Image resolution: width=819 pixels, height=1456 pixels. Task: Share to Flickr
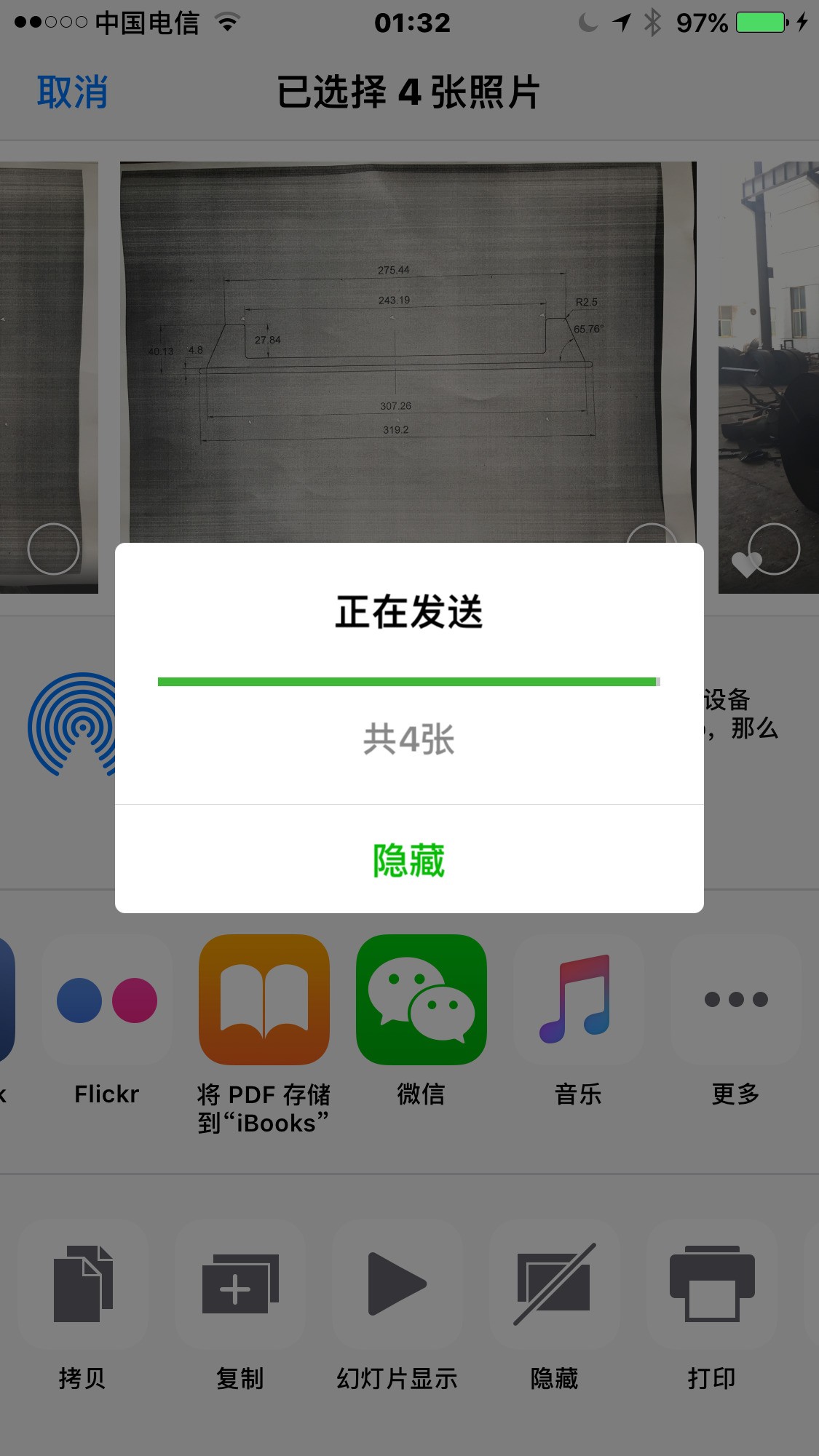click(107, 1000)
